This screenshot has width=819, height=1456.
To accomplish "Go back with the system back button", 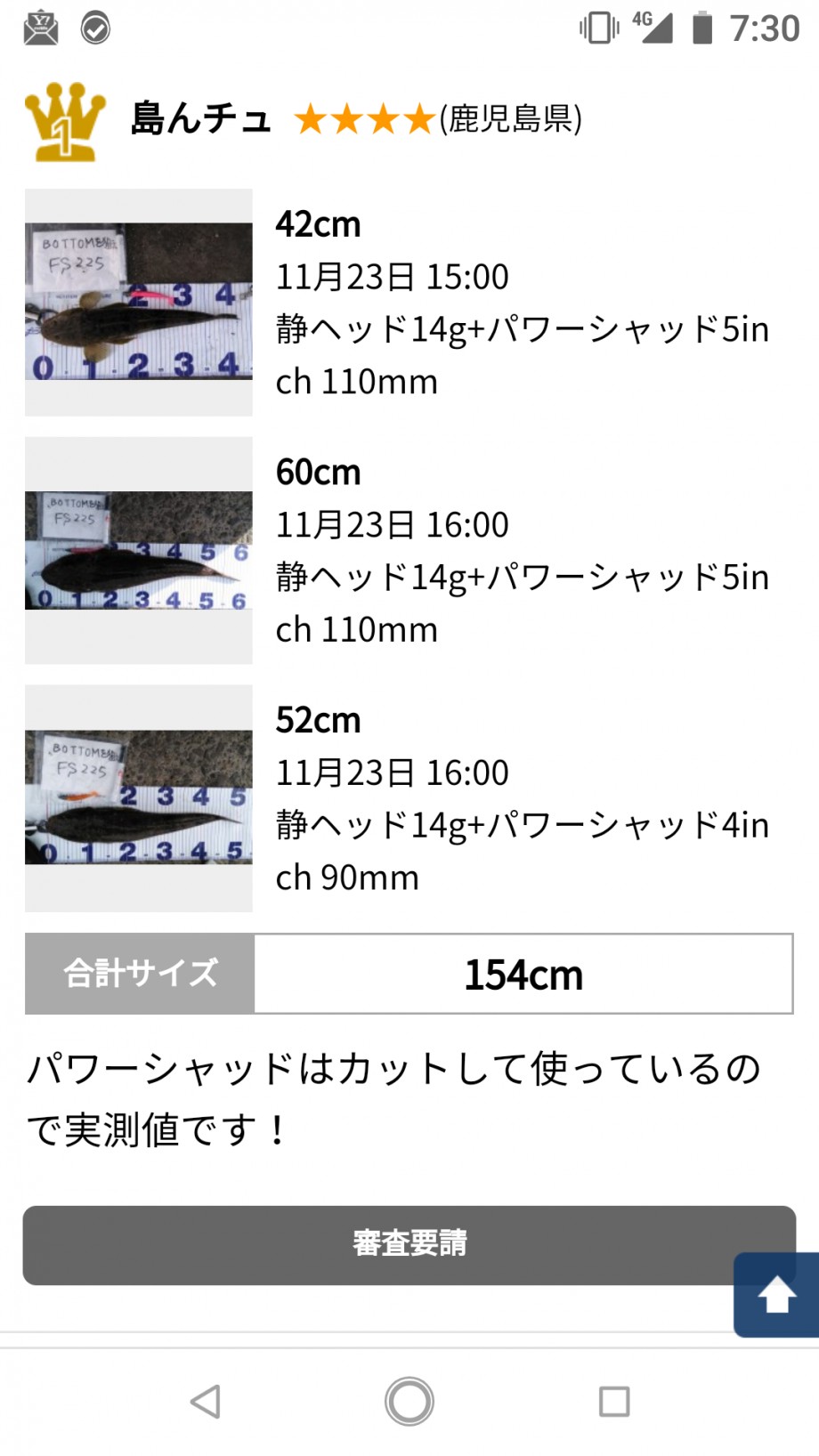I will (x=206, y=1402).
